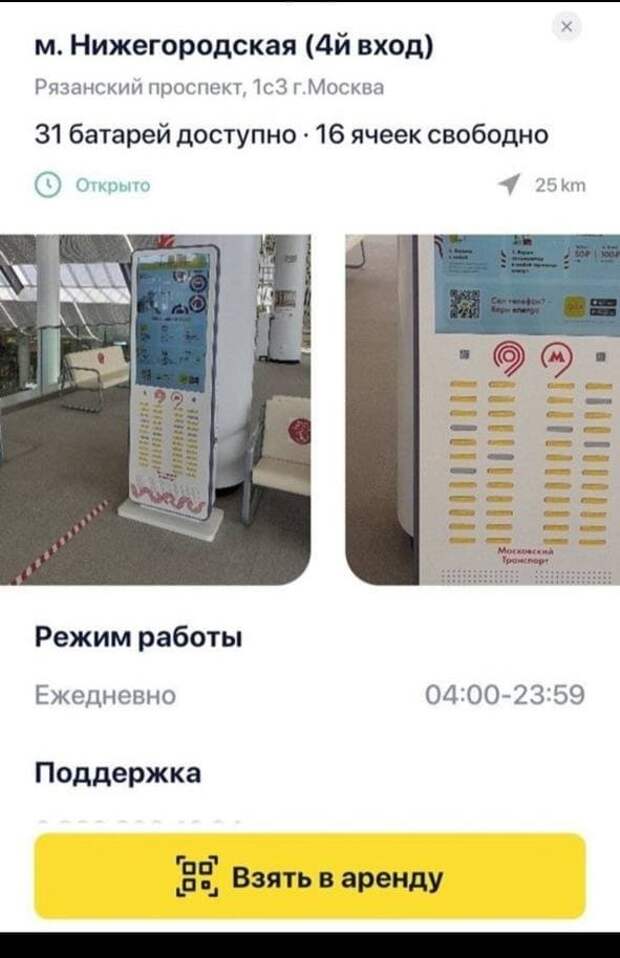The height and width of the screenshot is (958, 620).
Task: Tap the yellow 'Взять в аренду' button
Action: point(310,877)
